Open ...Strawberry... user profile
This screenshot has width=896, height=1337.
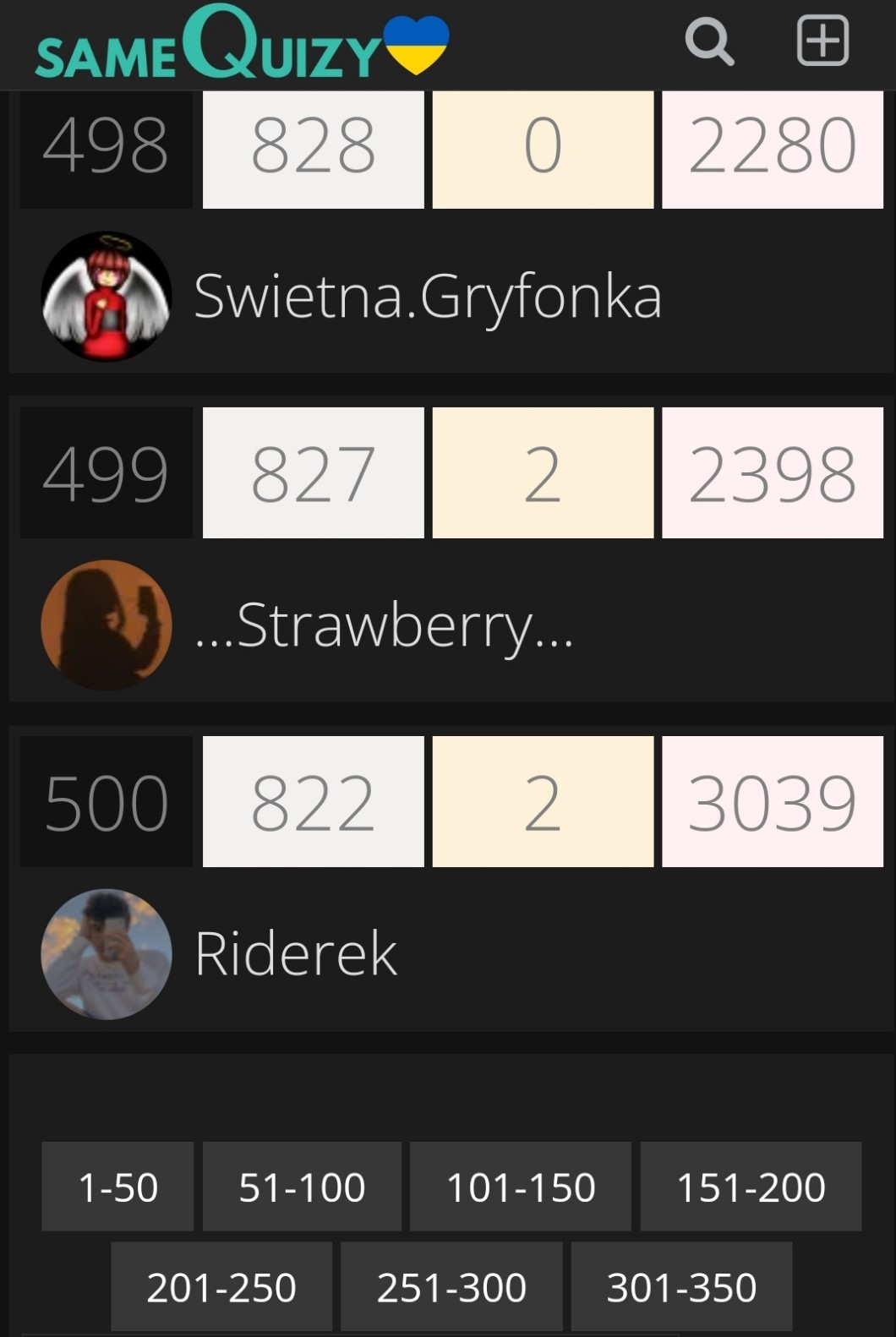click(x=383, y=625)
